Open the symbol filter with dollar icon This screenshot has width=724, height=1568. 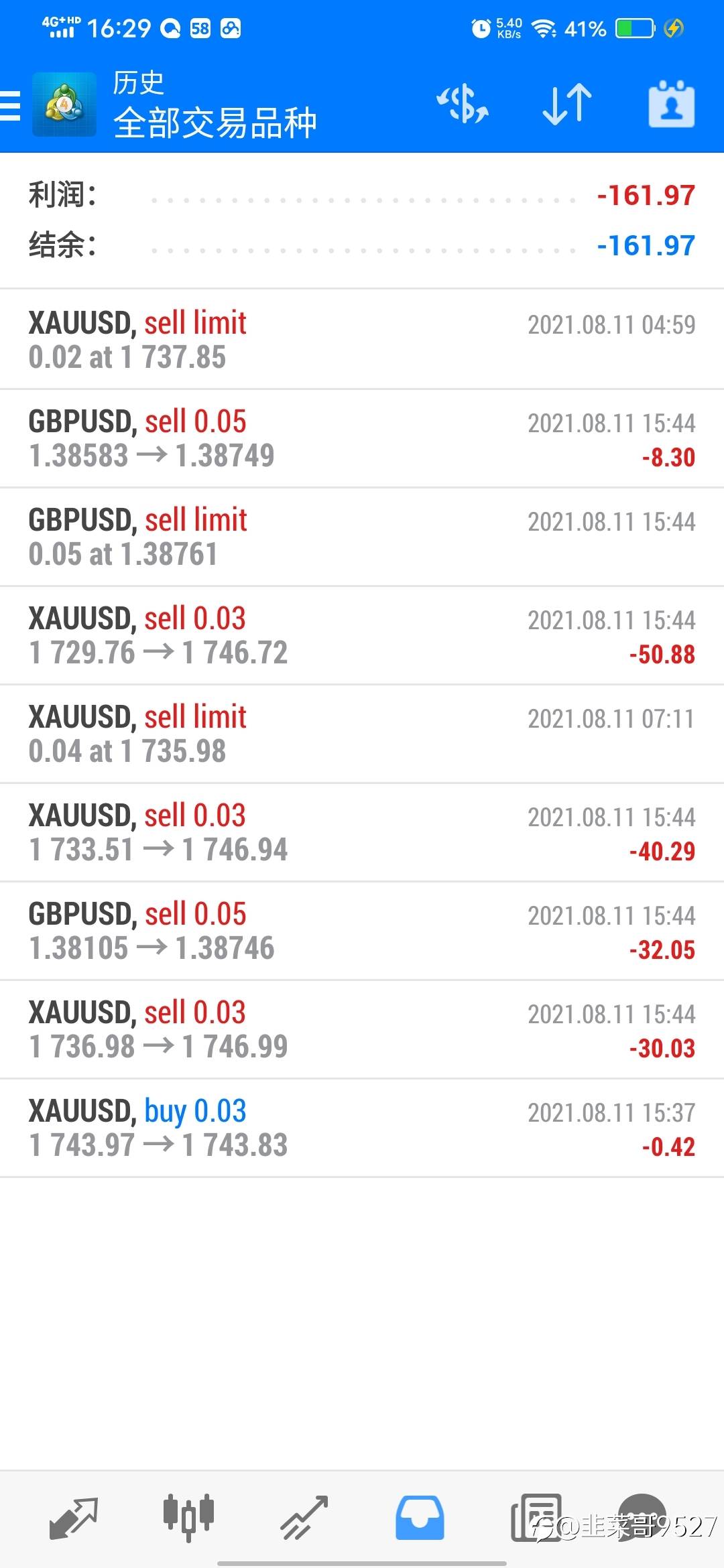[x=463, y=105]
